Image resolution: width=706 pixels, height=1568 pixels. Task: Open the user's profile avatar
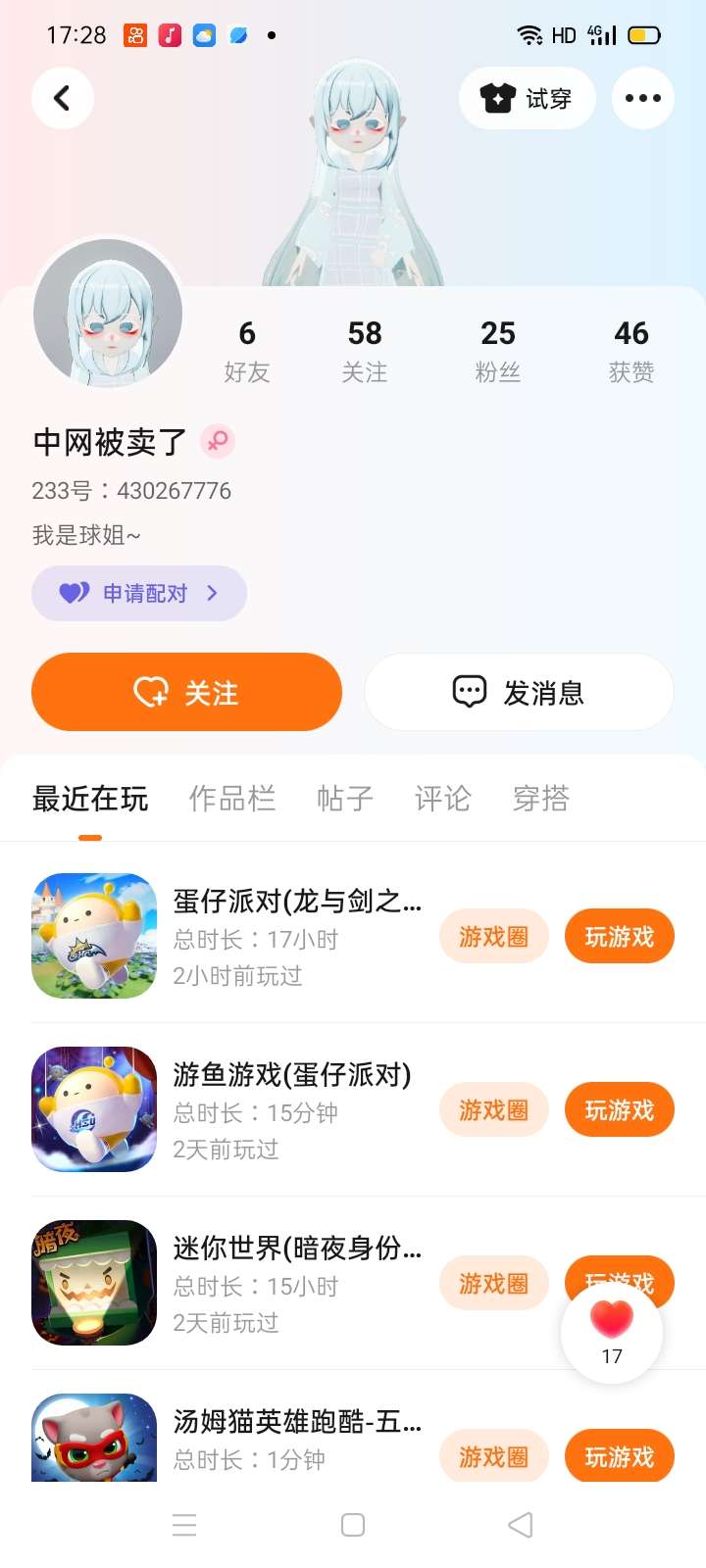point(108,313)
